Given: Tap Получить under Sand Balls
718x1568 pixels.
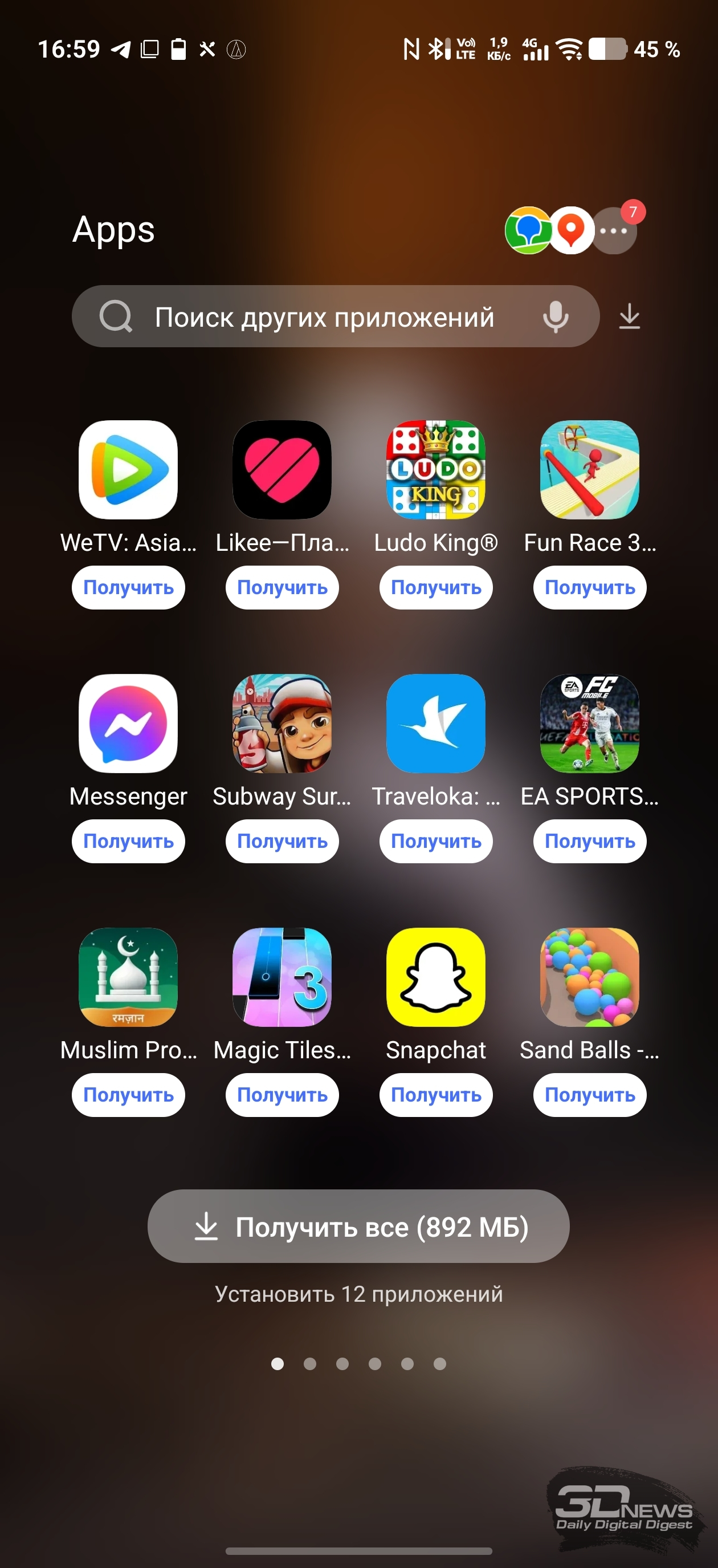Looking at the screenshot, I should (x=590, y=1095).
